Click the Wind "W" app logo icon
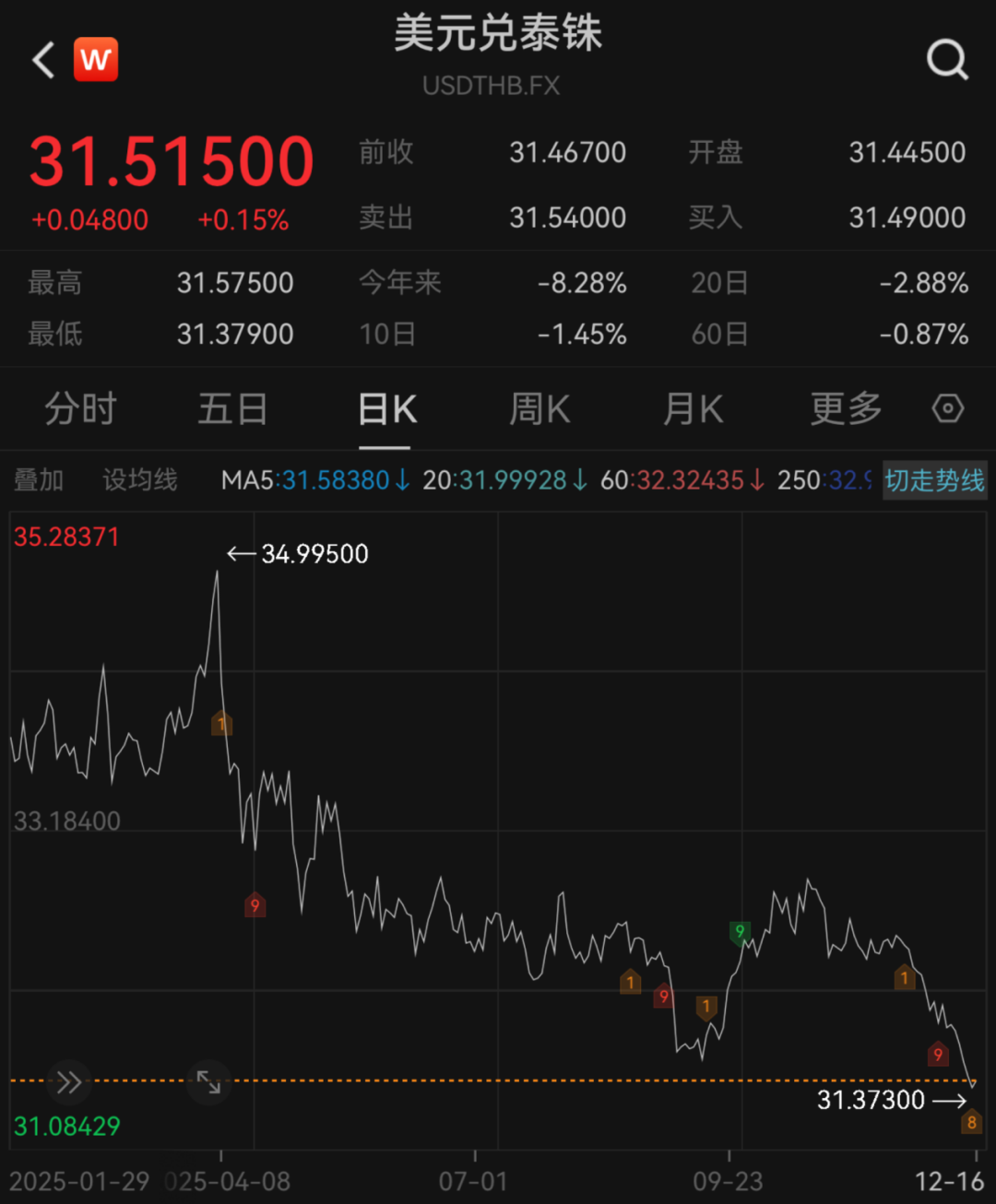Screen dimensions: 996x1204 pos(96,59)
